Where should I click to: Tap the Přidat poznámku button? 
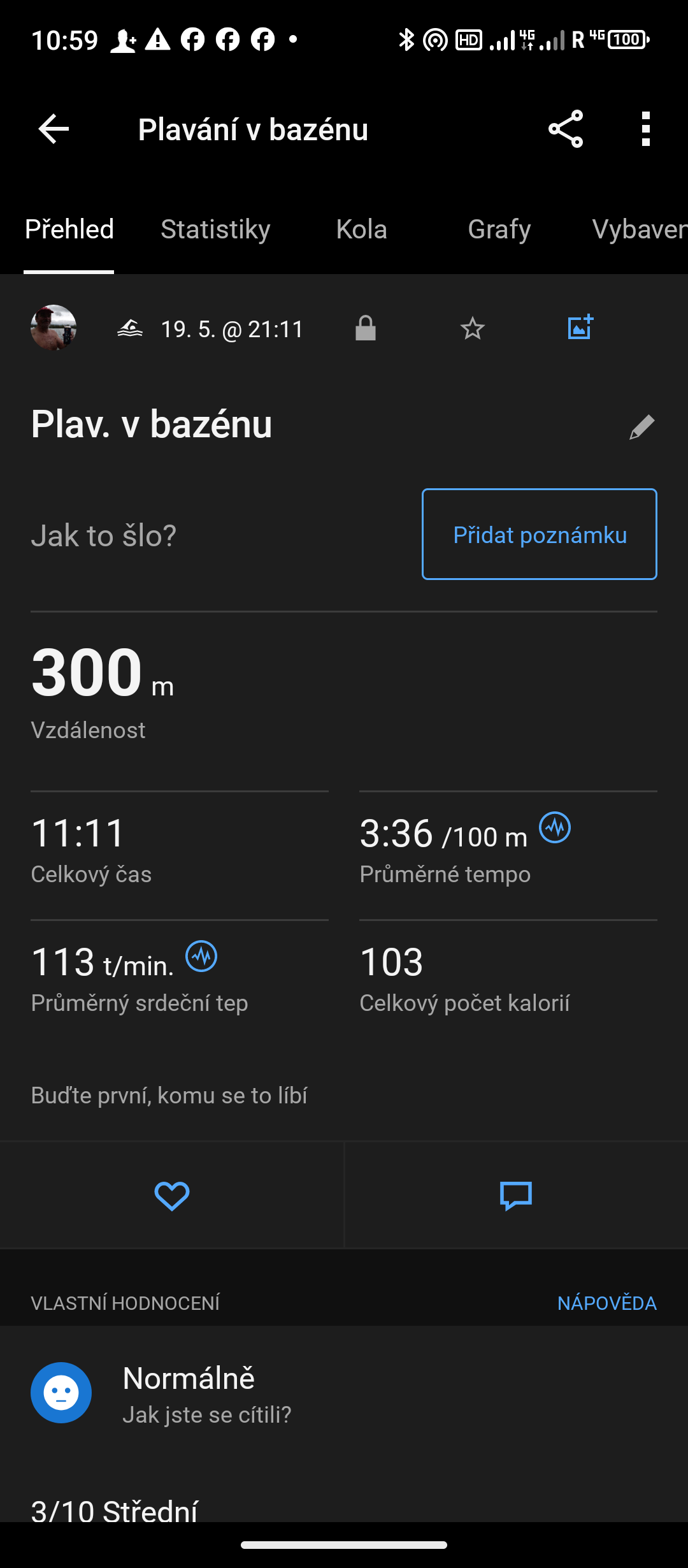[539, 534]
